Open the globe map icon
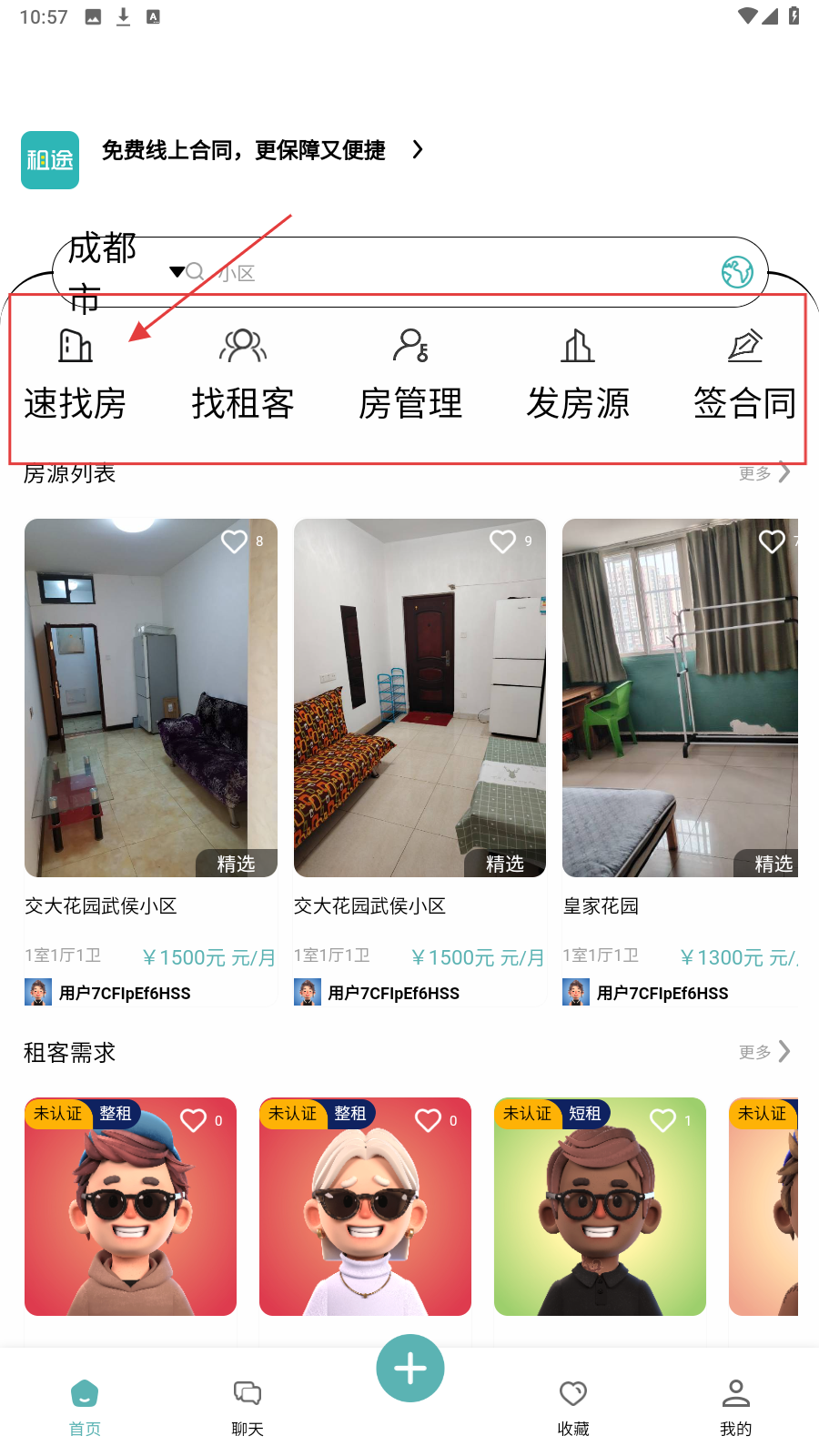The image size is (819, 1456). 737,271
